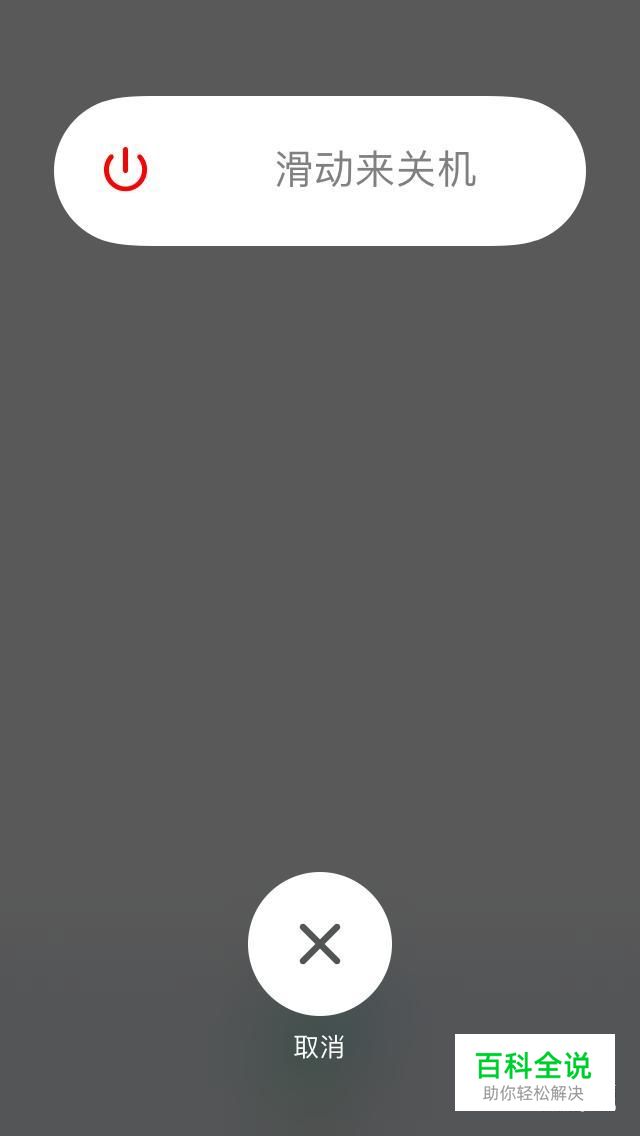Tap the cancel (取消) button

319,944
